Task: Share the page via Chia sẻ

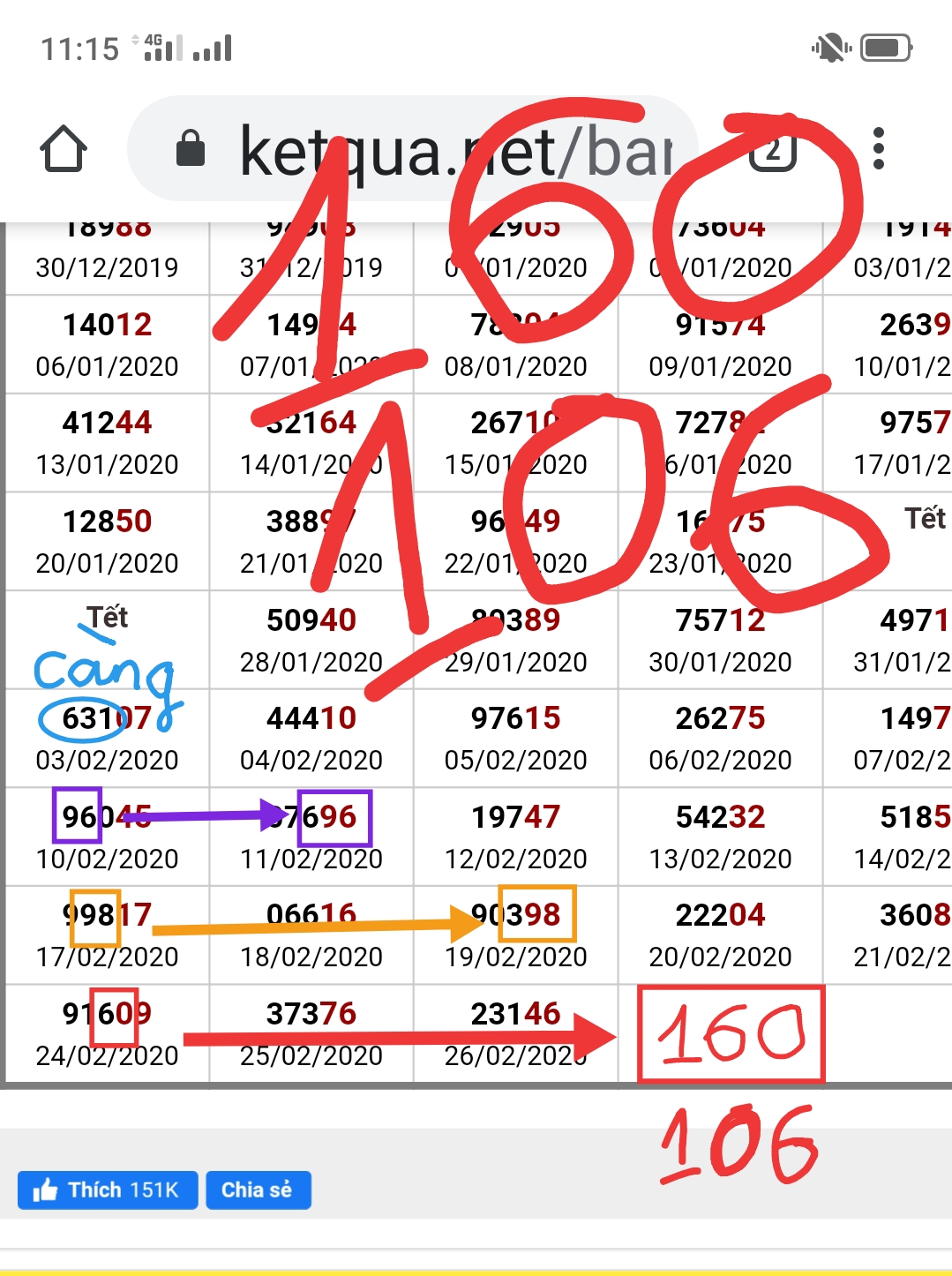Action: point(258,1190)
